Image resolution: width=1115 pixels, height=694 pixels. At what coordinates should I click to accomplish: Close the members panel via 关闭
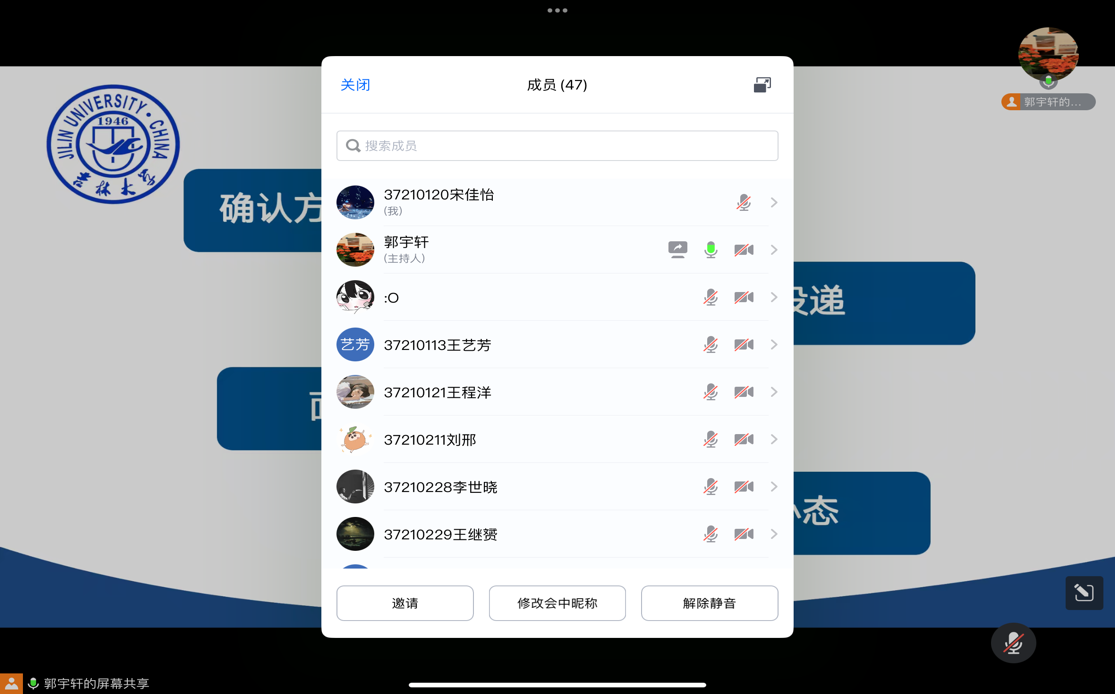point(355,85)
